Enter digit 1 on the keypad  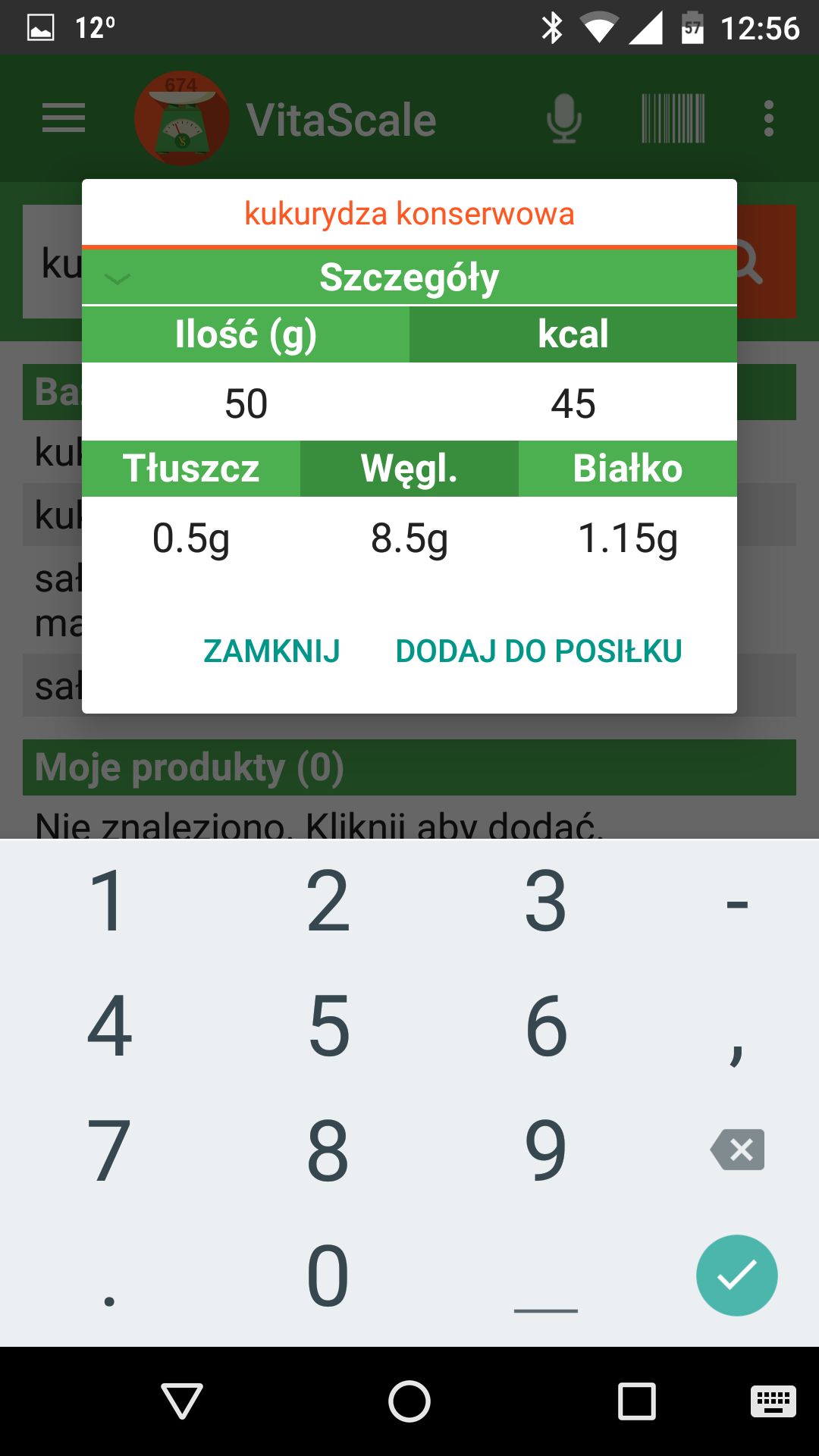[109, 901]
